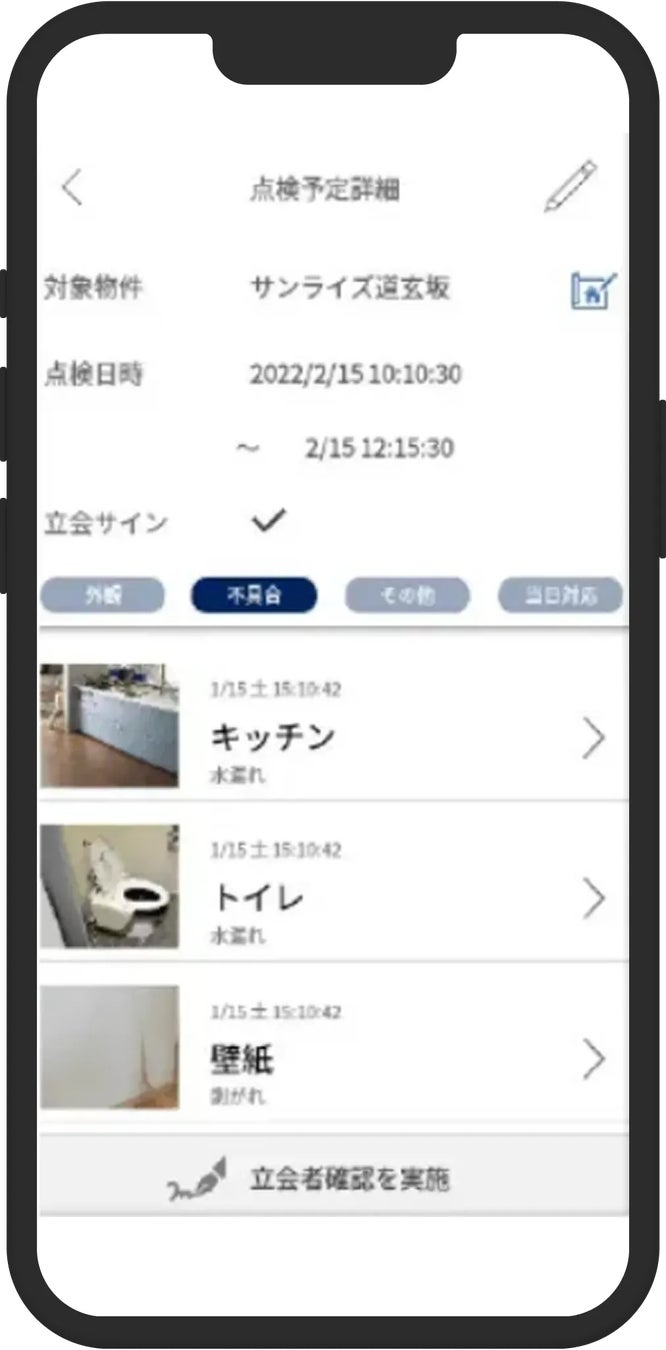Open the 壁紙 inspection item
666x1350 pixels.
[333, 1059]
